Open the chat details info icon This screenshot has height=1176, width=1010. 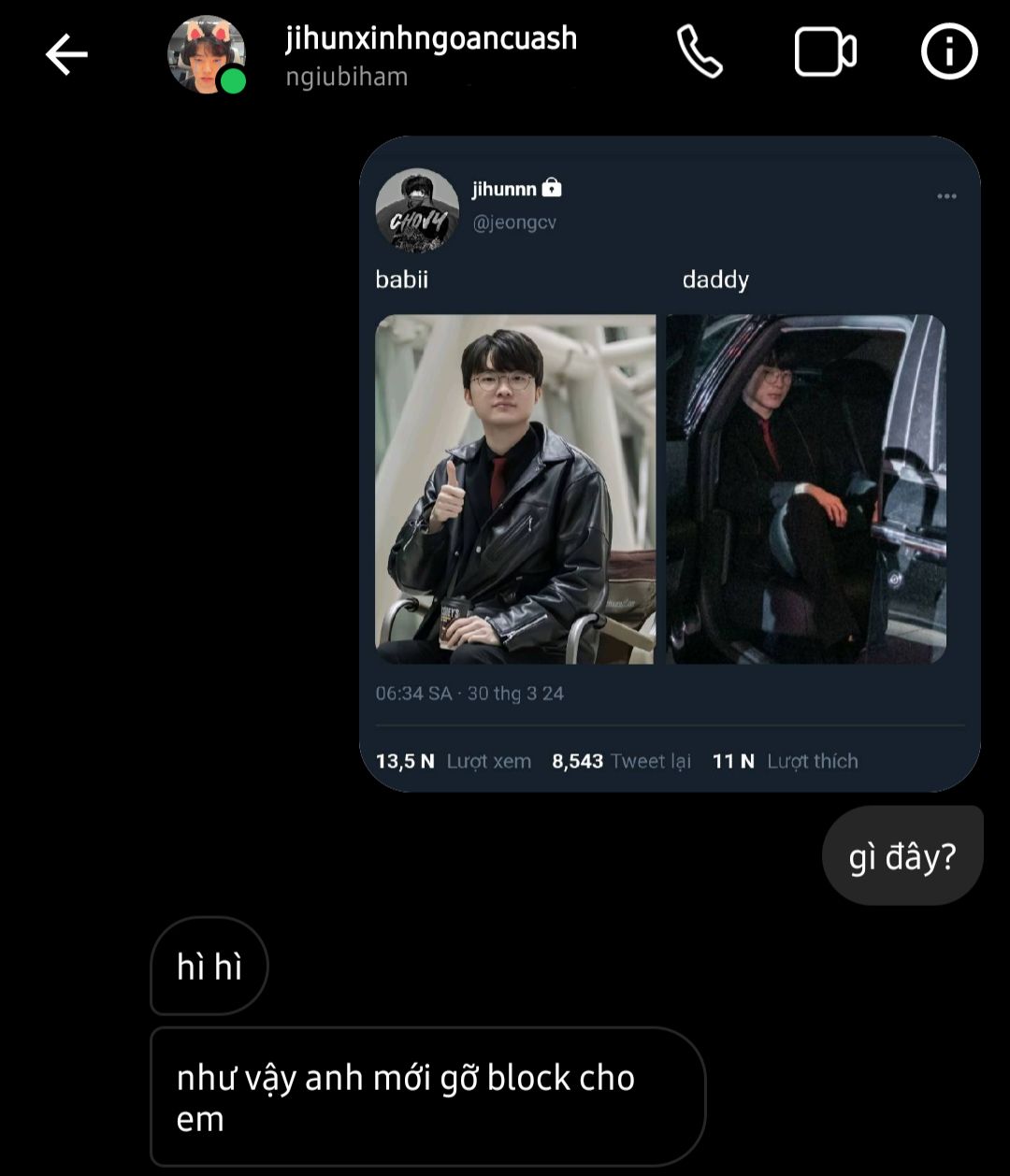[x=949, y=52]
